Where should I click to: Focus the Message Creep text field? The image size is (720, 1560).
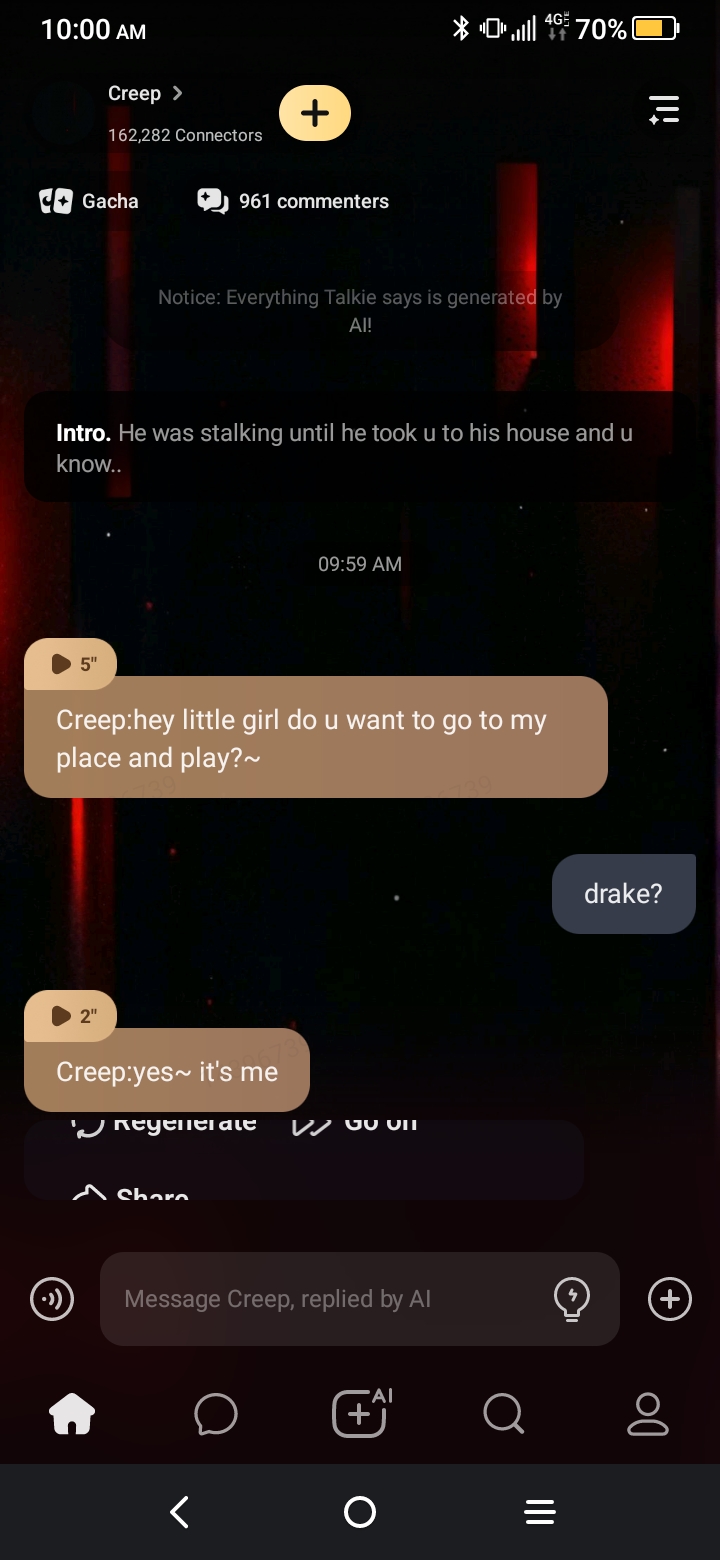point(330,1299)
